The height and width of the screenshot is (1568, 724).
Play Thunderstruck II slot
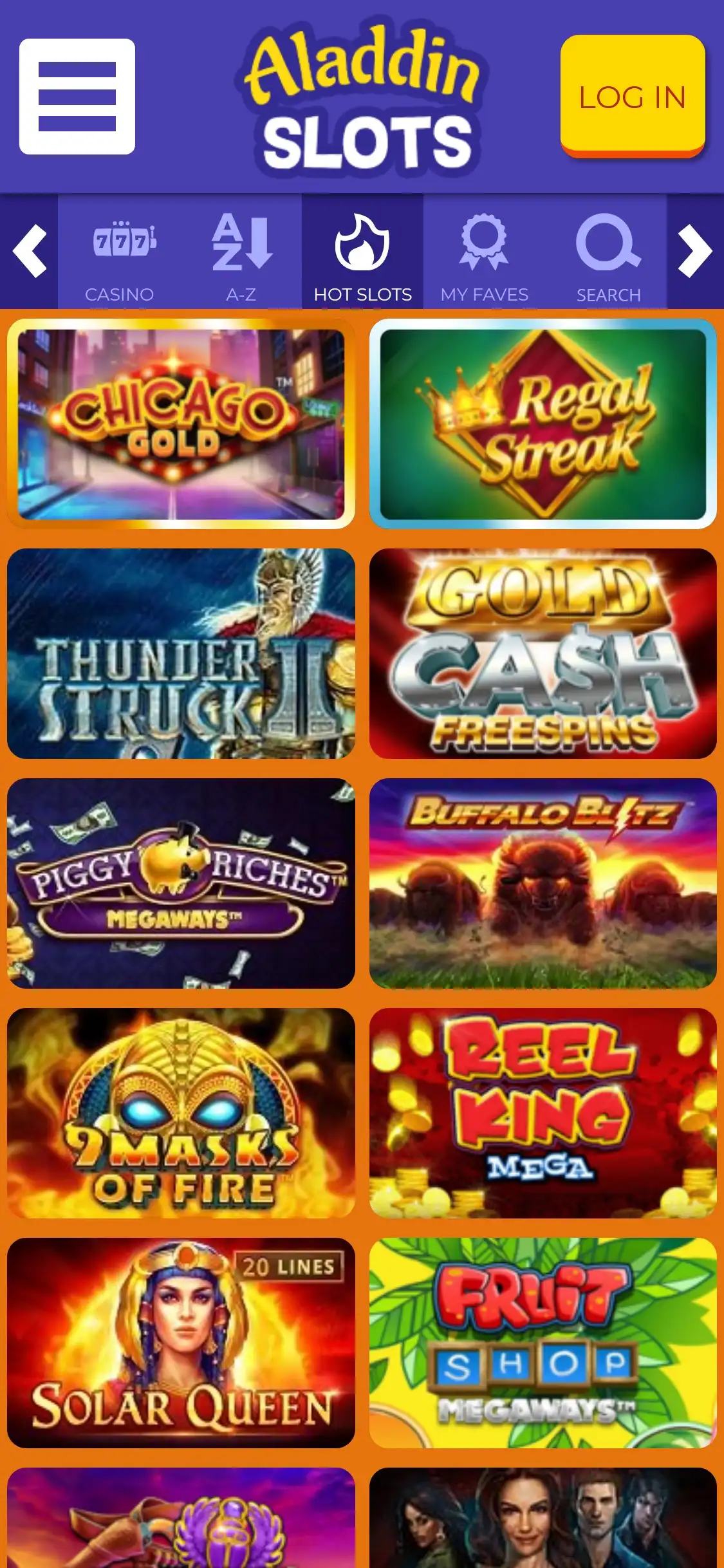point(181,653)
